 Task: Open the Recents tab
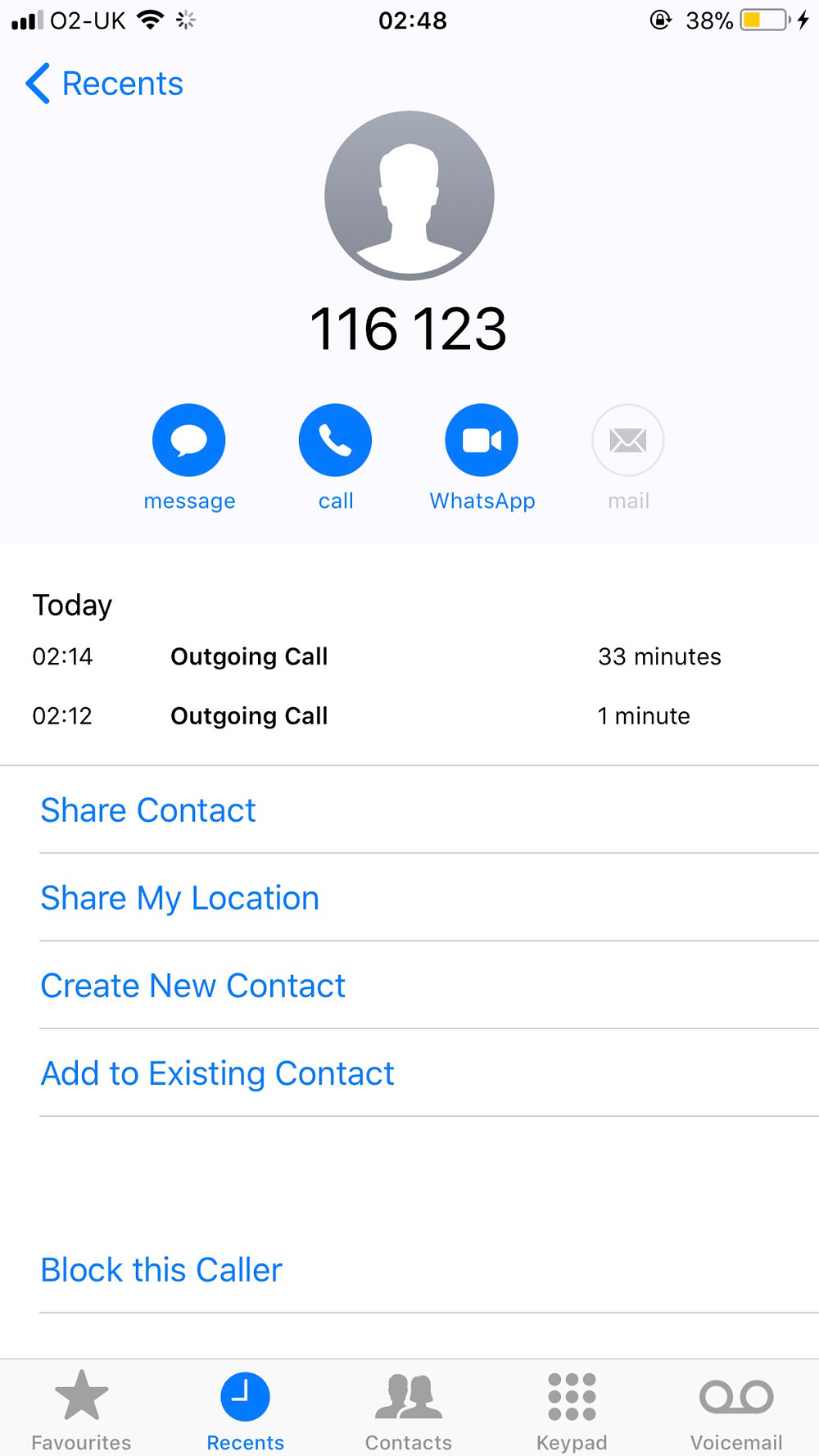pos(245,1409)
